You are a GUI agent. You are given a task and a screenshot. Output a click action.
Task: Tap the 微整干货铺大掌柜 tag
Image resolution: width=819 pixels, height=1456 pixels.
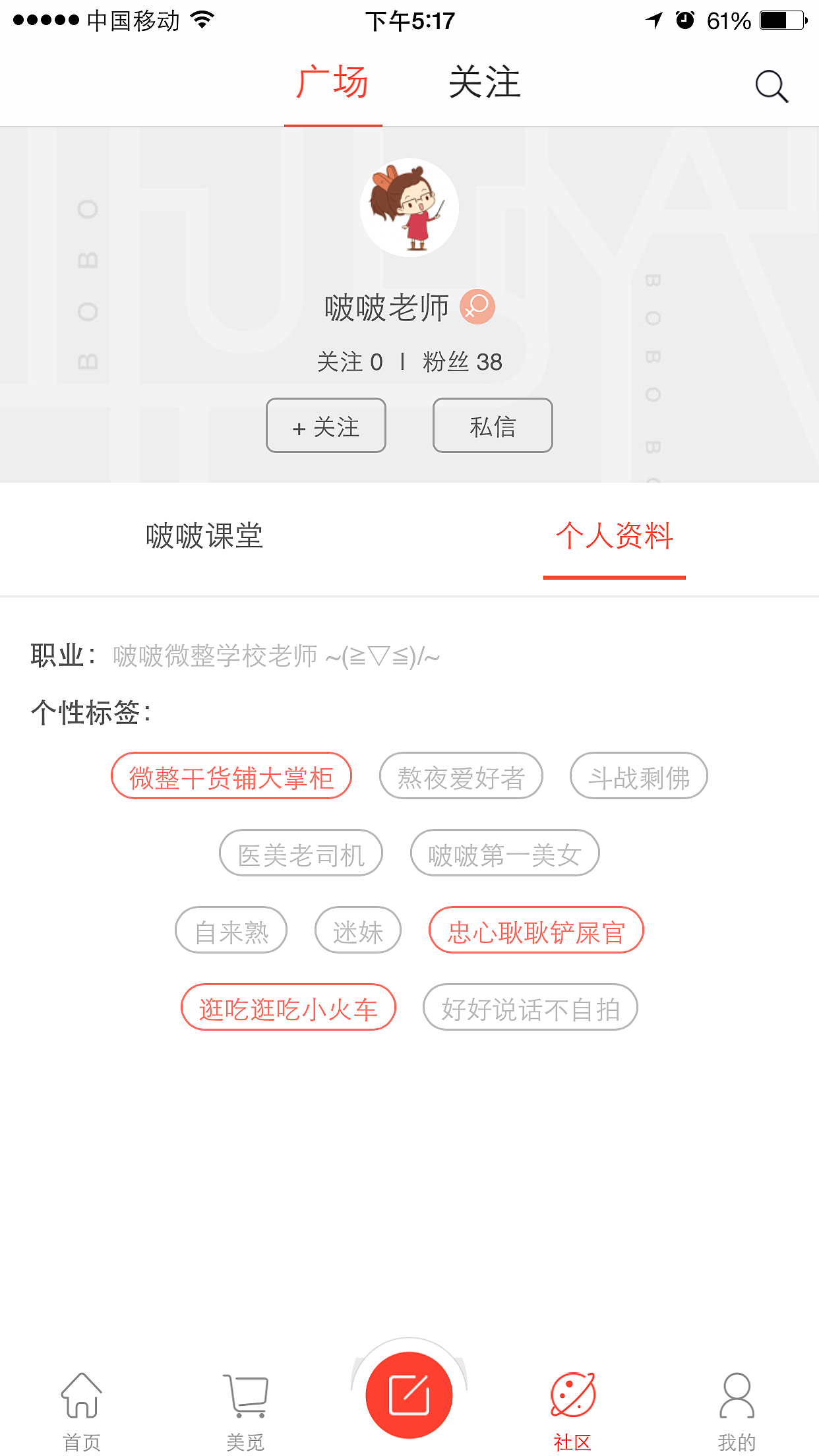point(231,776)
